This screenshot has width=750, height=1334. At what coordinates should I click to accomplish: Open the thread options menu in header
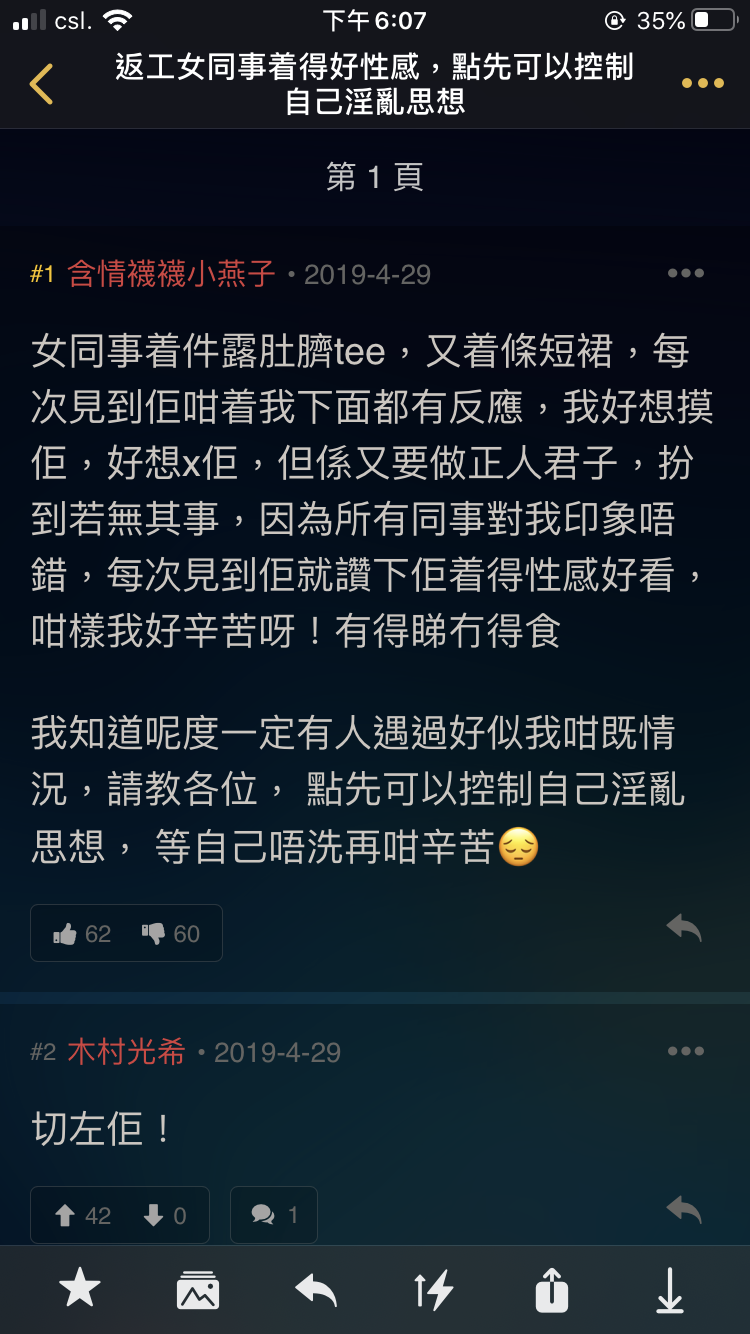(702, 84)
